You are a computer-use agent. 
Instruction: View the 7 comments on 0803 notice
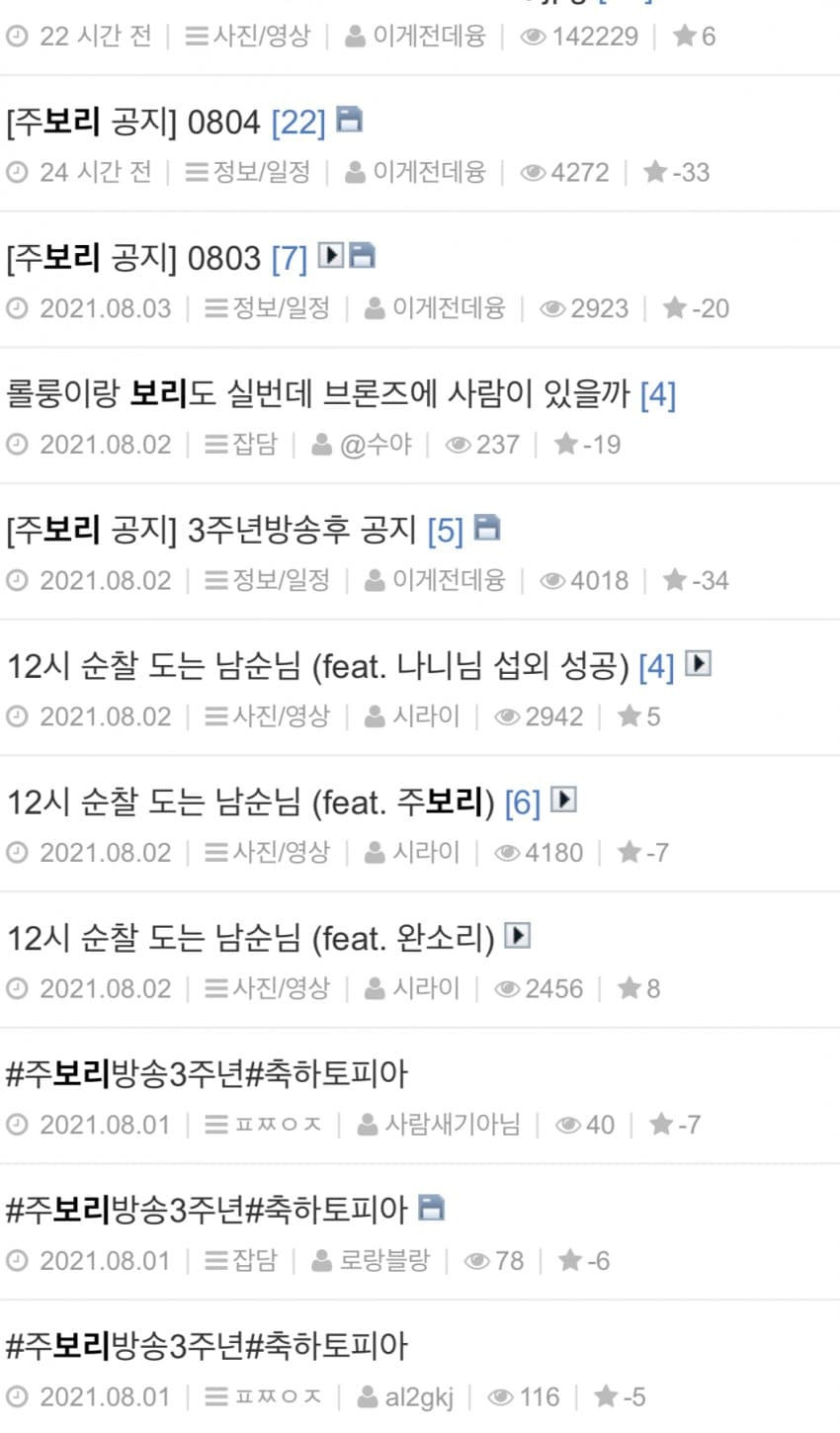point(289,260)
